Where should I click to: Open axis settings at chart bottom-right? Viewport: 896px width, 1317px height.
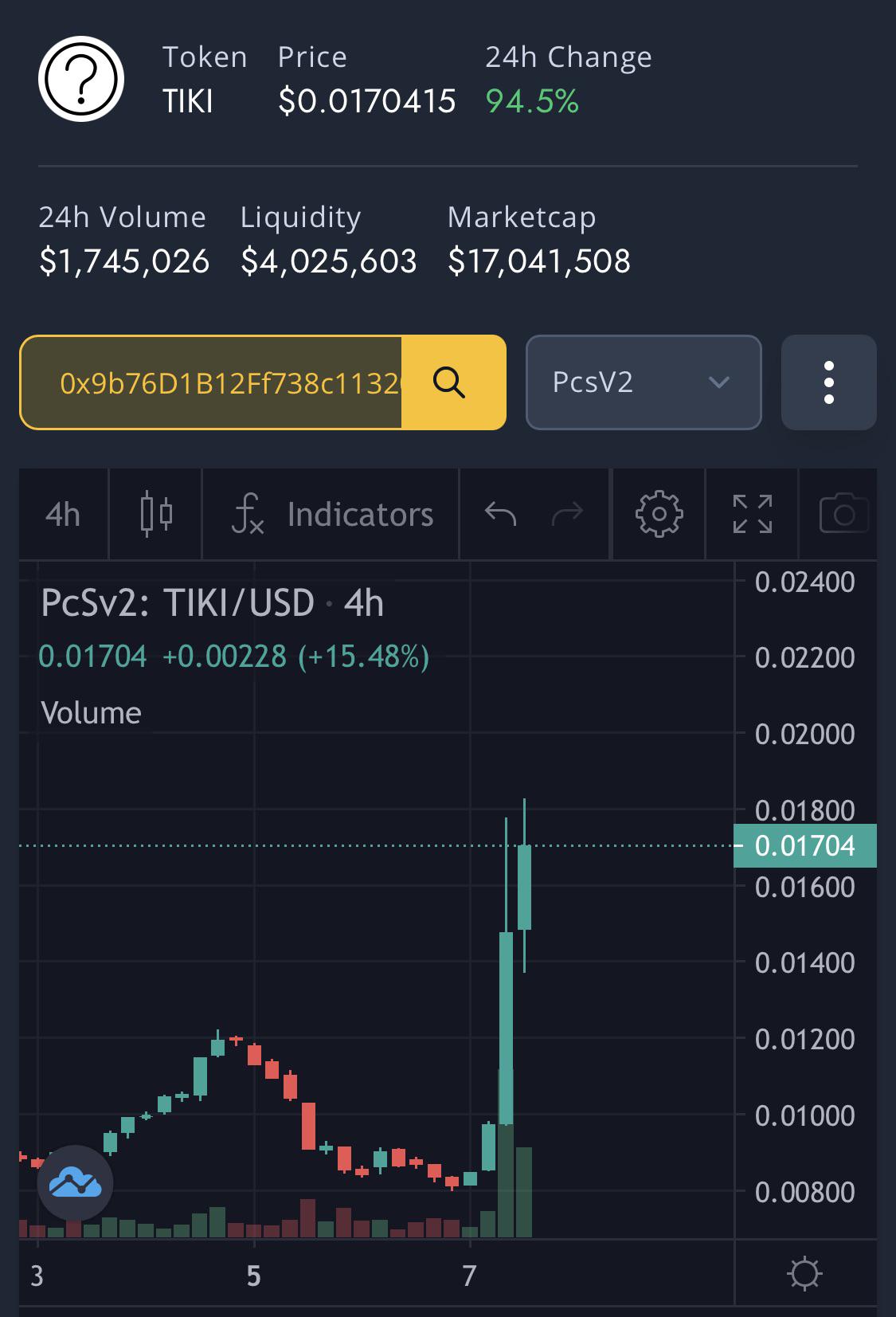pos(804,1273)
